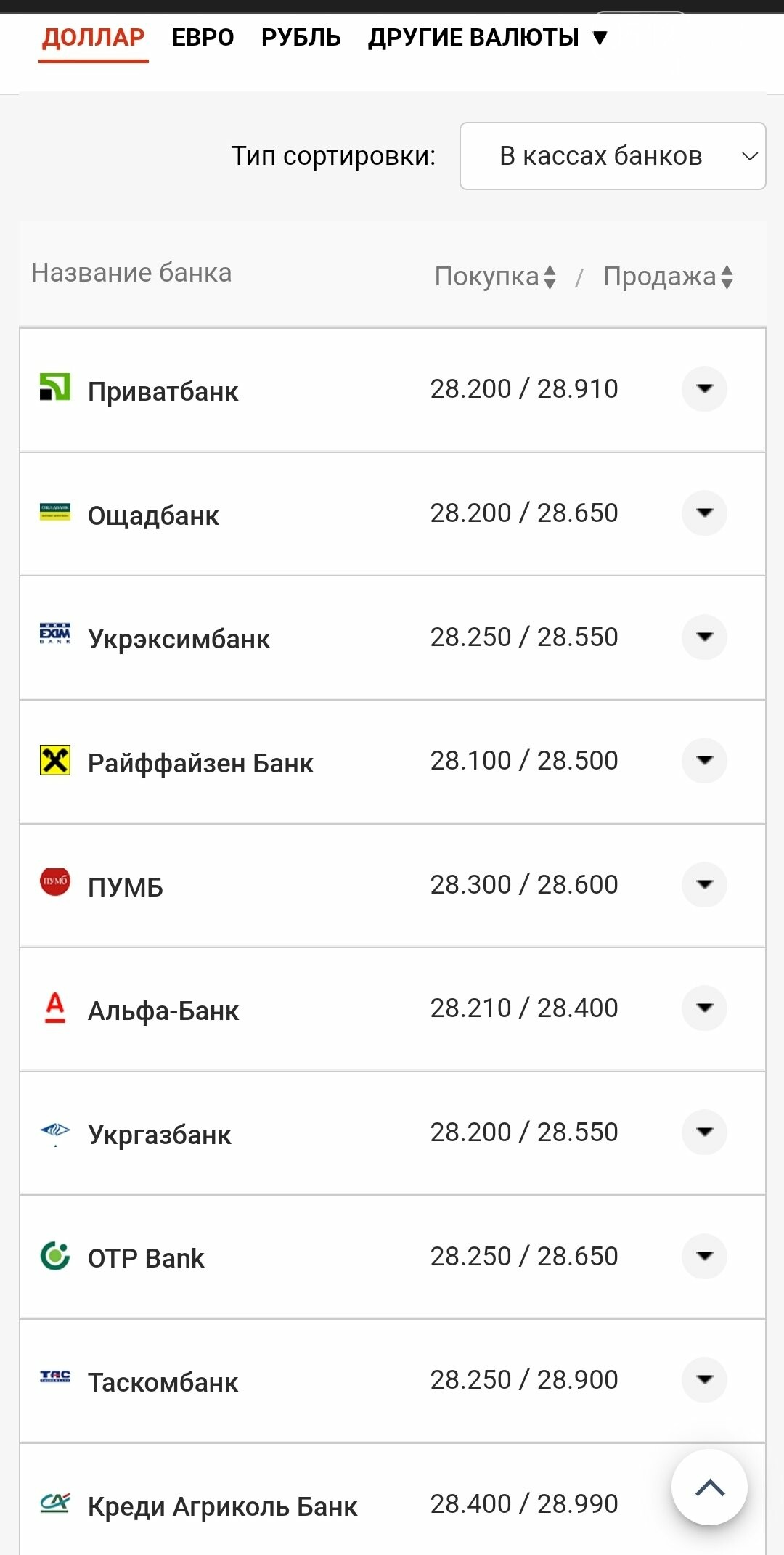Sort banks by Продажа rate
This screenshot has width=784, height=1555.
coord(669,277)
